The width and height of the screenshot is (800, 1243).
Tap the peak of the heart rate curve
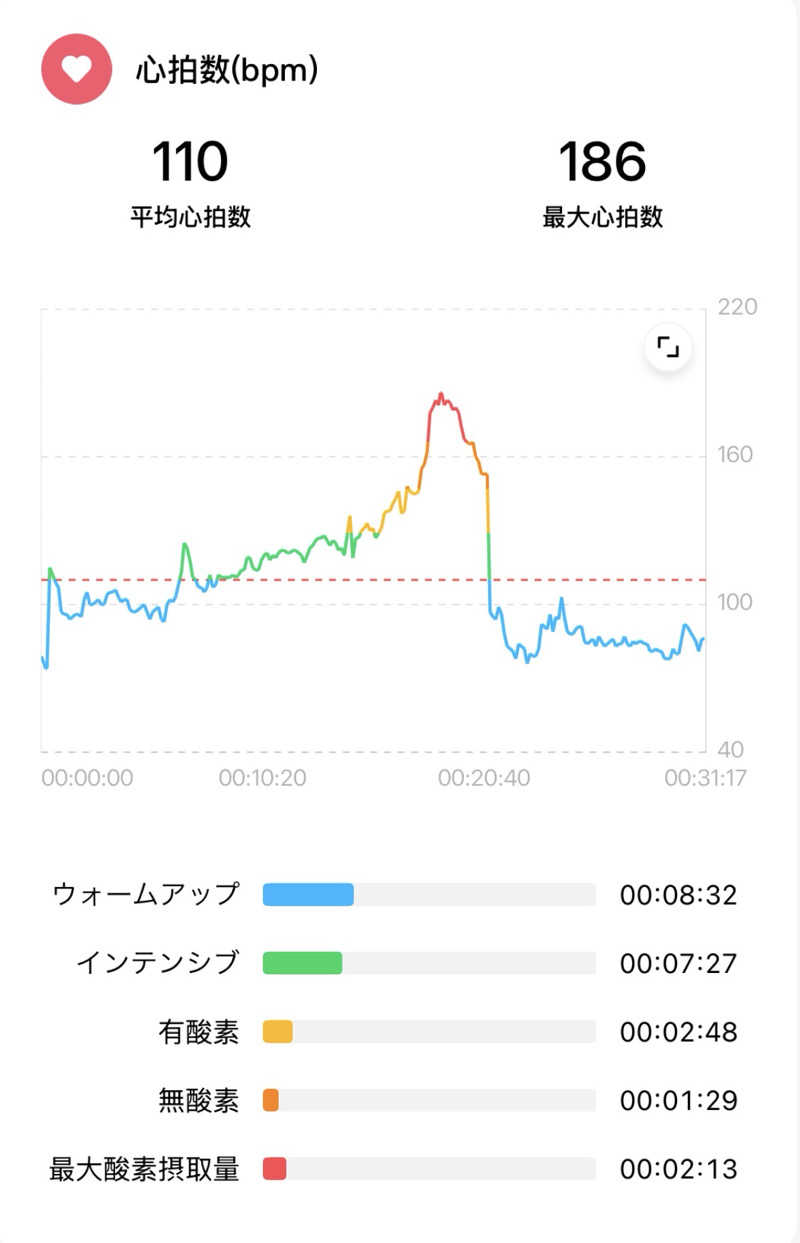point(440,393)
